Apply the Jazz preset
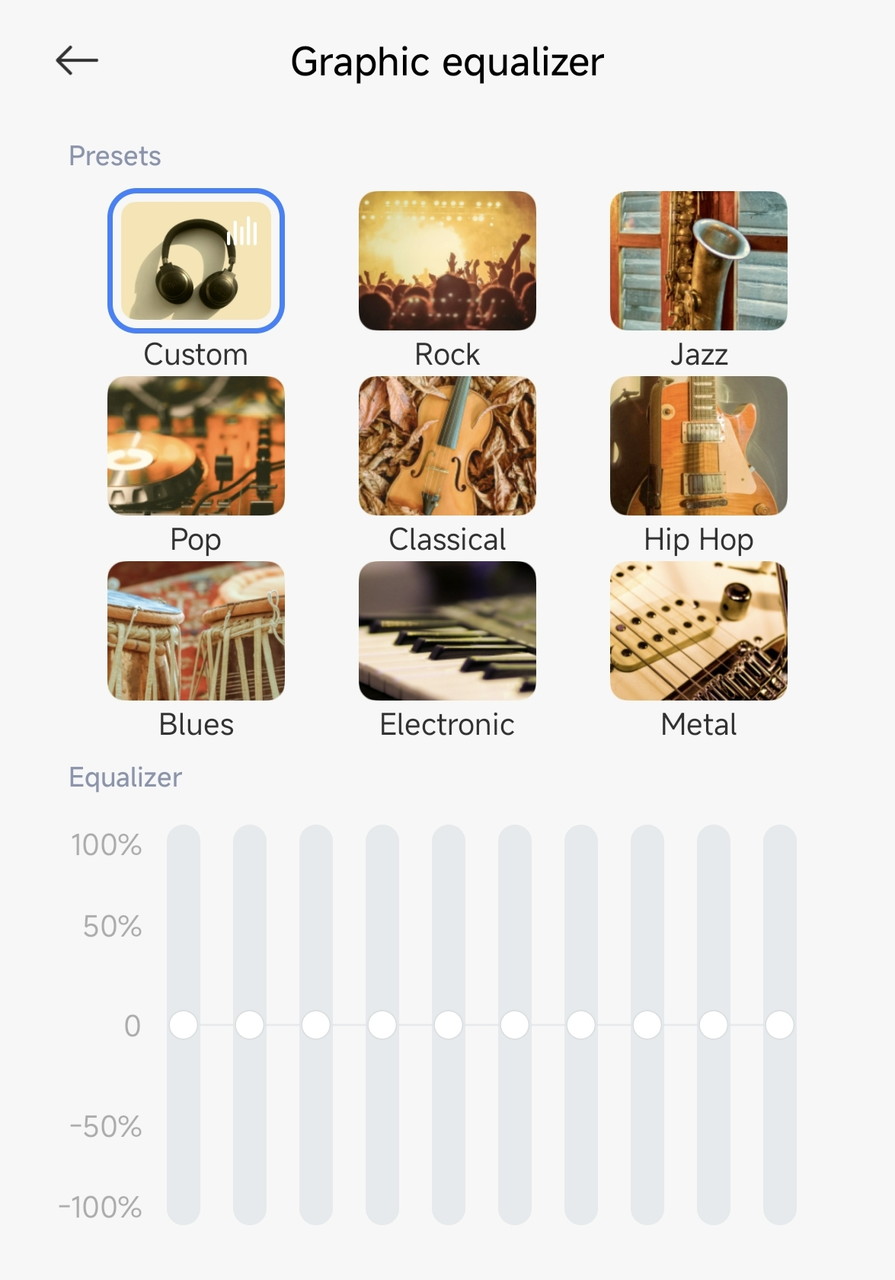 698,261
